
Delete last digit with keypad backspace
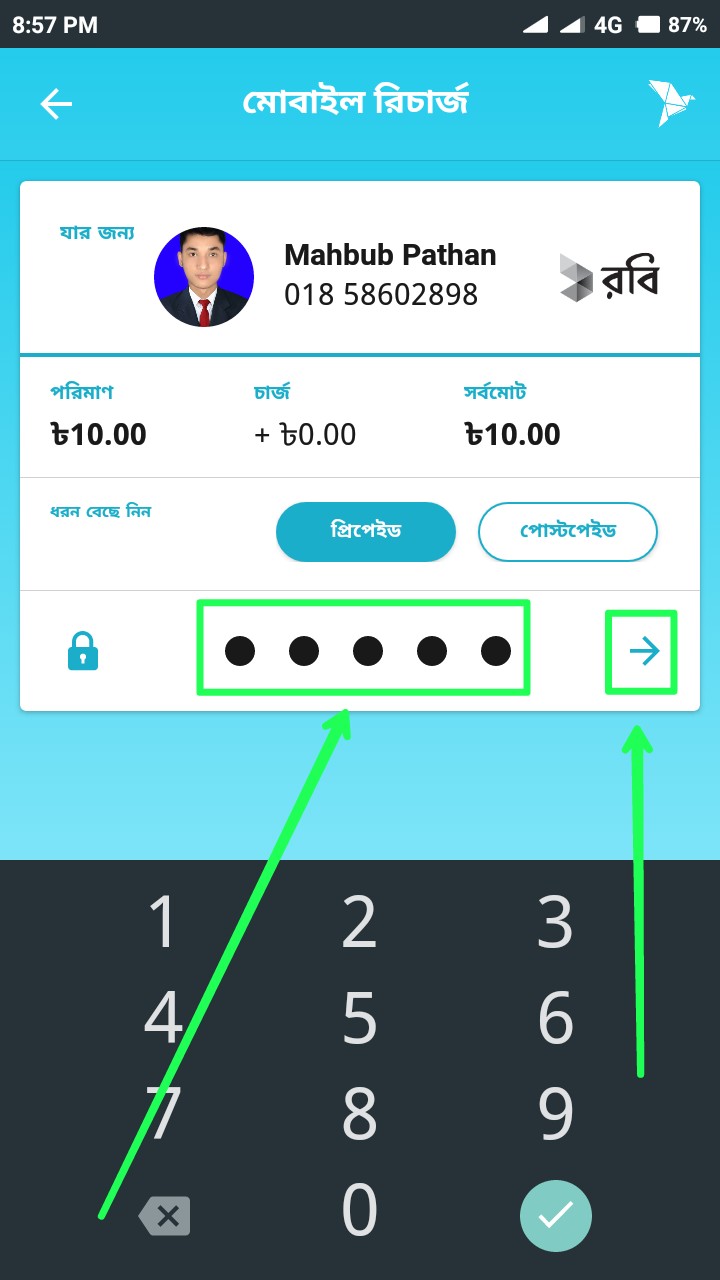165,1216
